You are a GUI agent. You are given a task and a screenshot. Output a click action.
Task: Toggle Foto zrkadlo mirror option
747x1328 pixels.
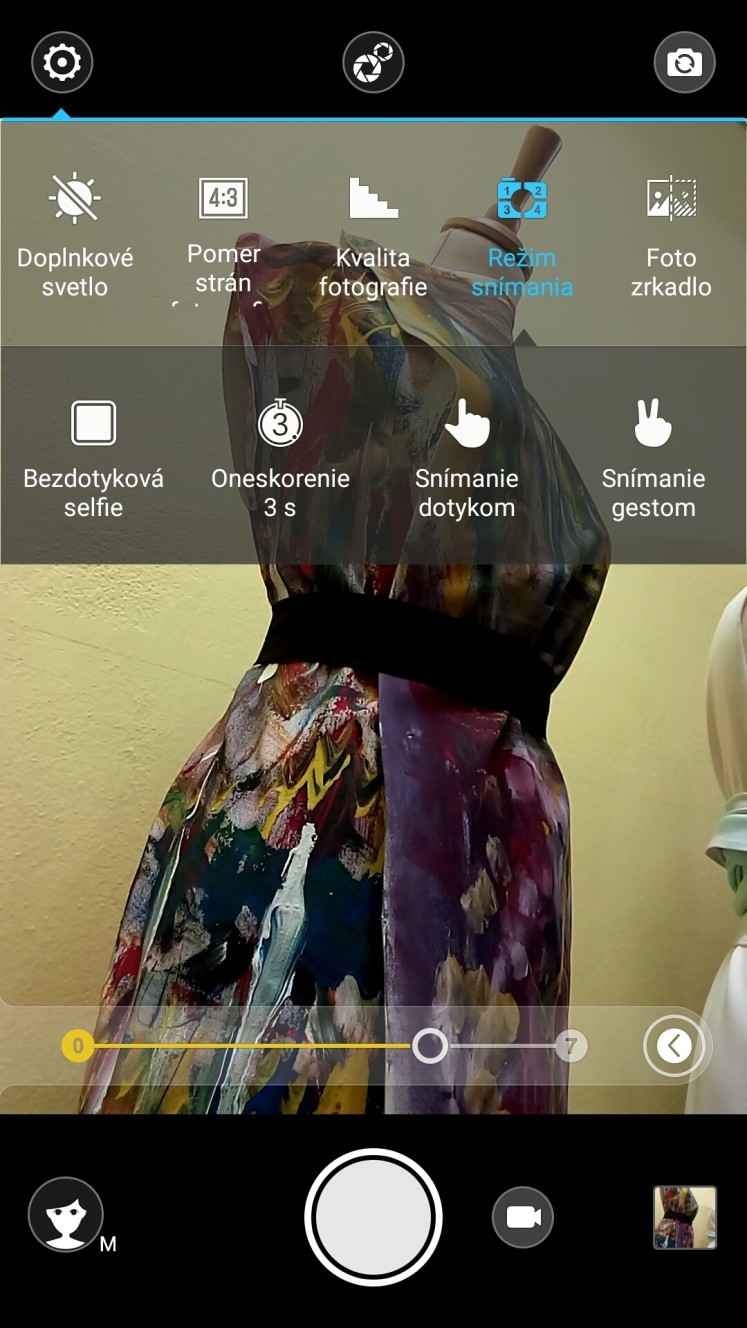[671, 238]
